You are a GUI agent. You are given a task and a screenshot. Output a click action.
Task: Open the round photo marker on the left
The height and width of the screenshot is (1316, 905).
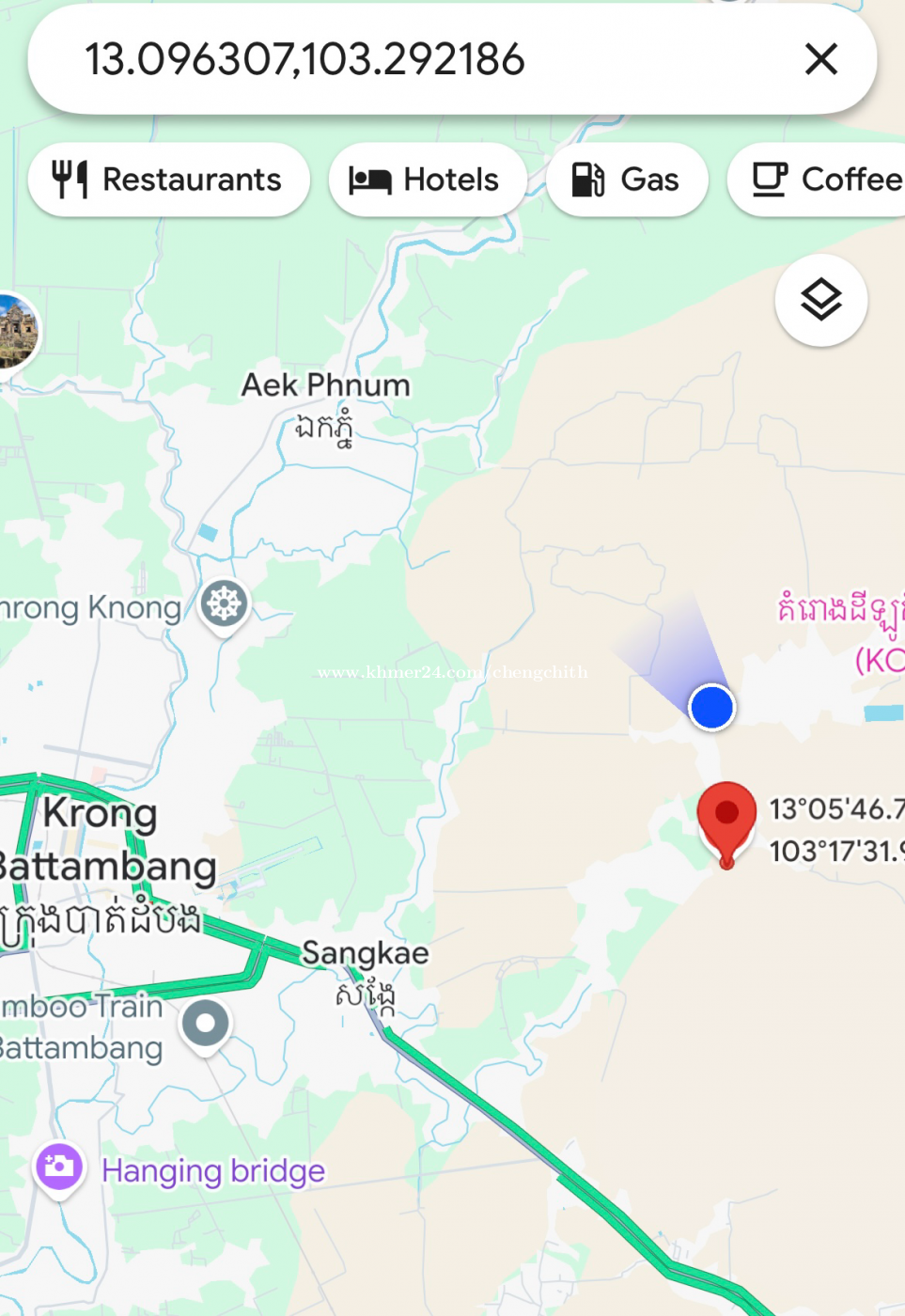tap(15, 331)
